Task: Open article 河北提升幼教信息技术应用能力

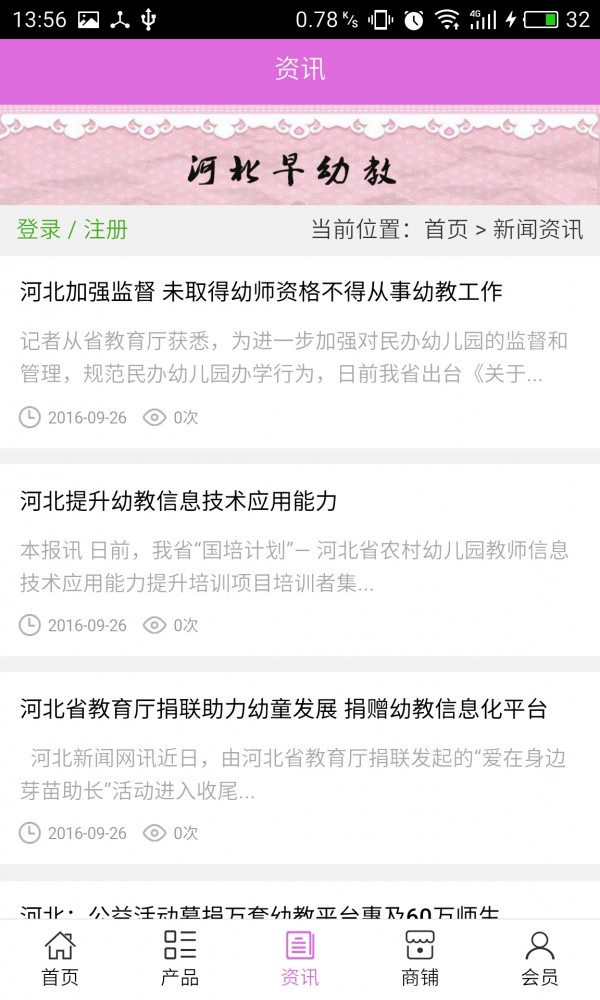Action: click(x=179, y=501)
